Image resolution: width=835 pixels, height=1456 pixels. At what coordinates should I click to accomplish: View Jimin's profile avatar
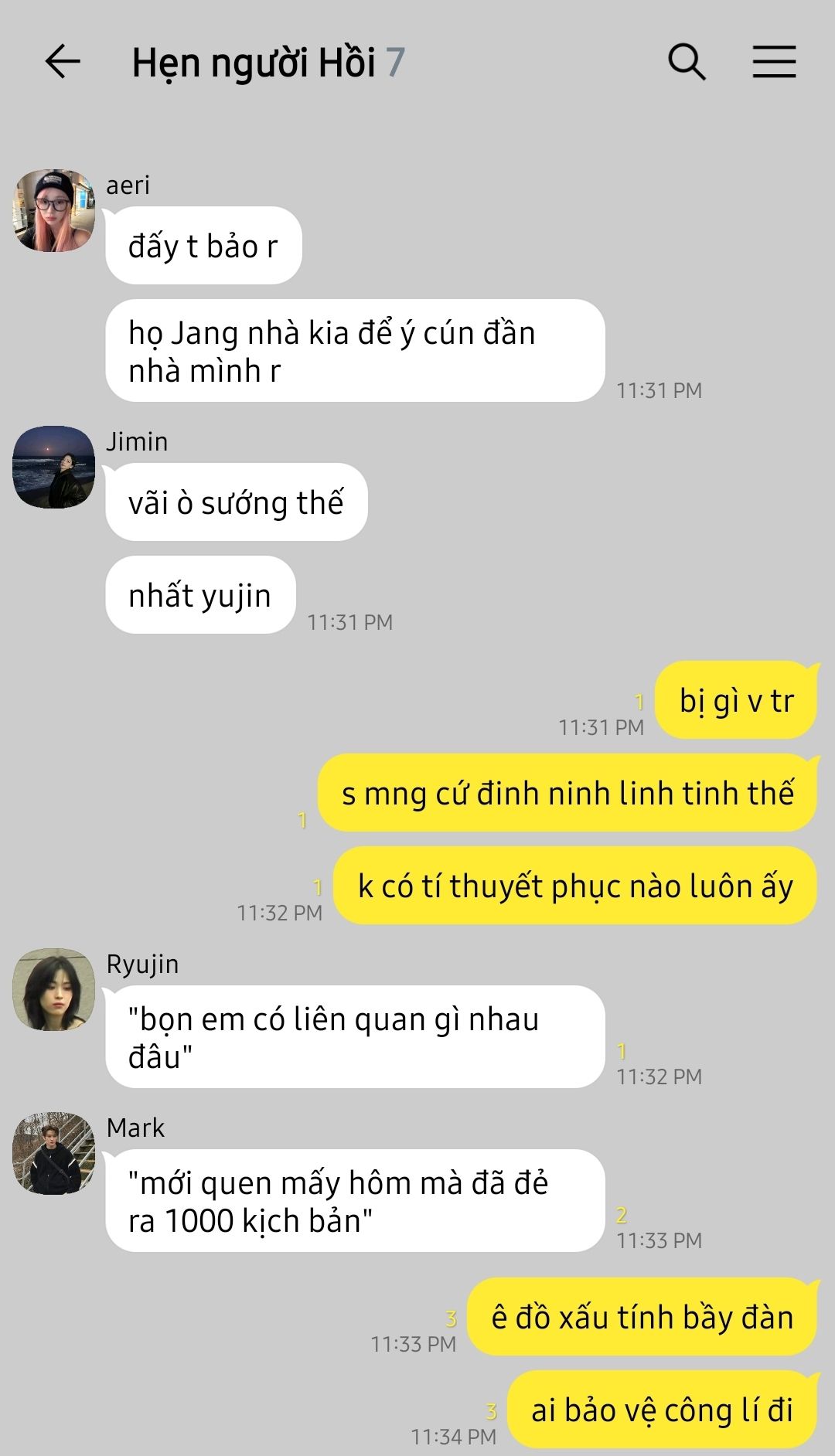pos(54,467)
